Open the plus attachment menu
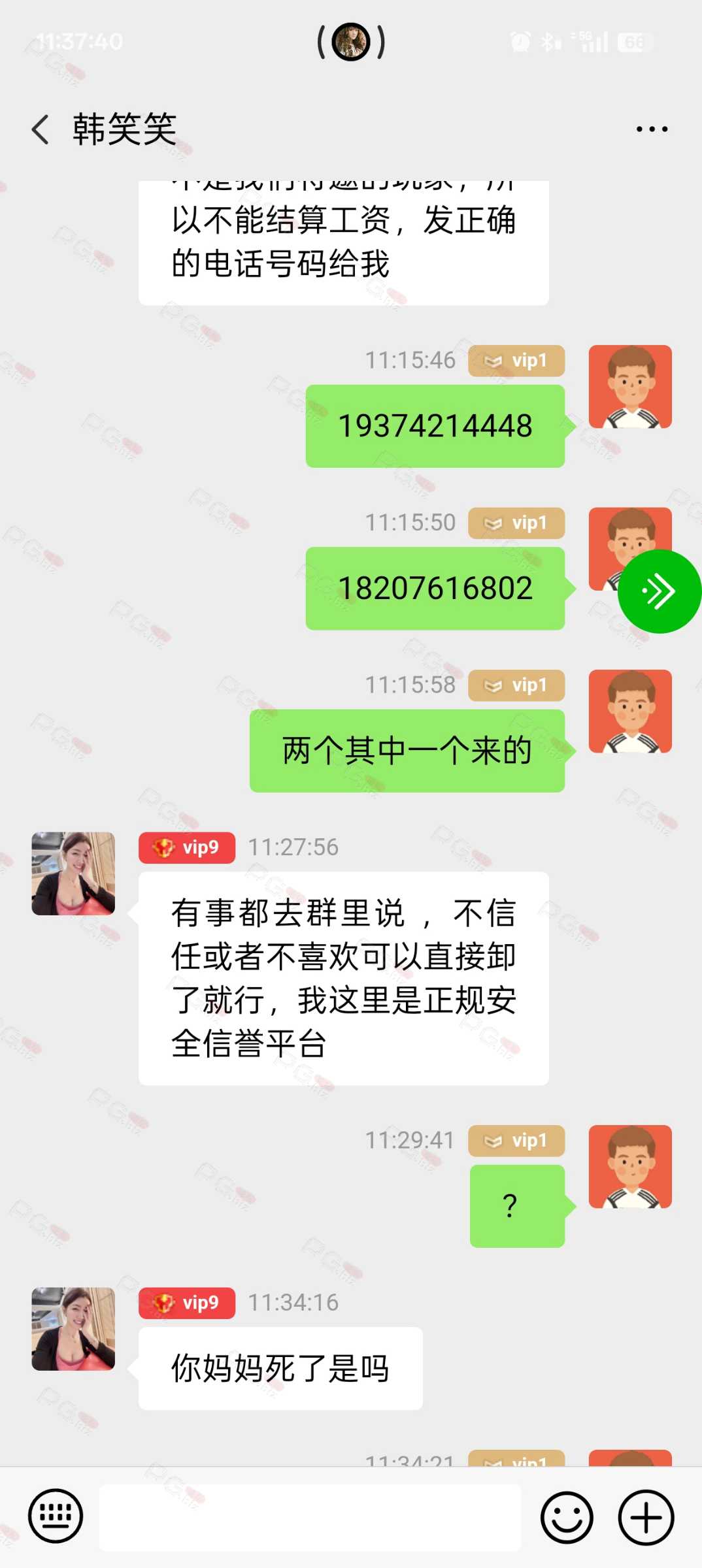Screen dimensions: 702x1568 pyautogui.click(x=646, y=1517)
